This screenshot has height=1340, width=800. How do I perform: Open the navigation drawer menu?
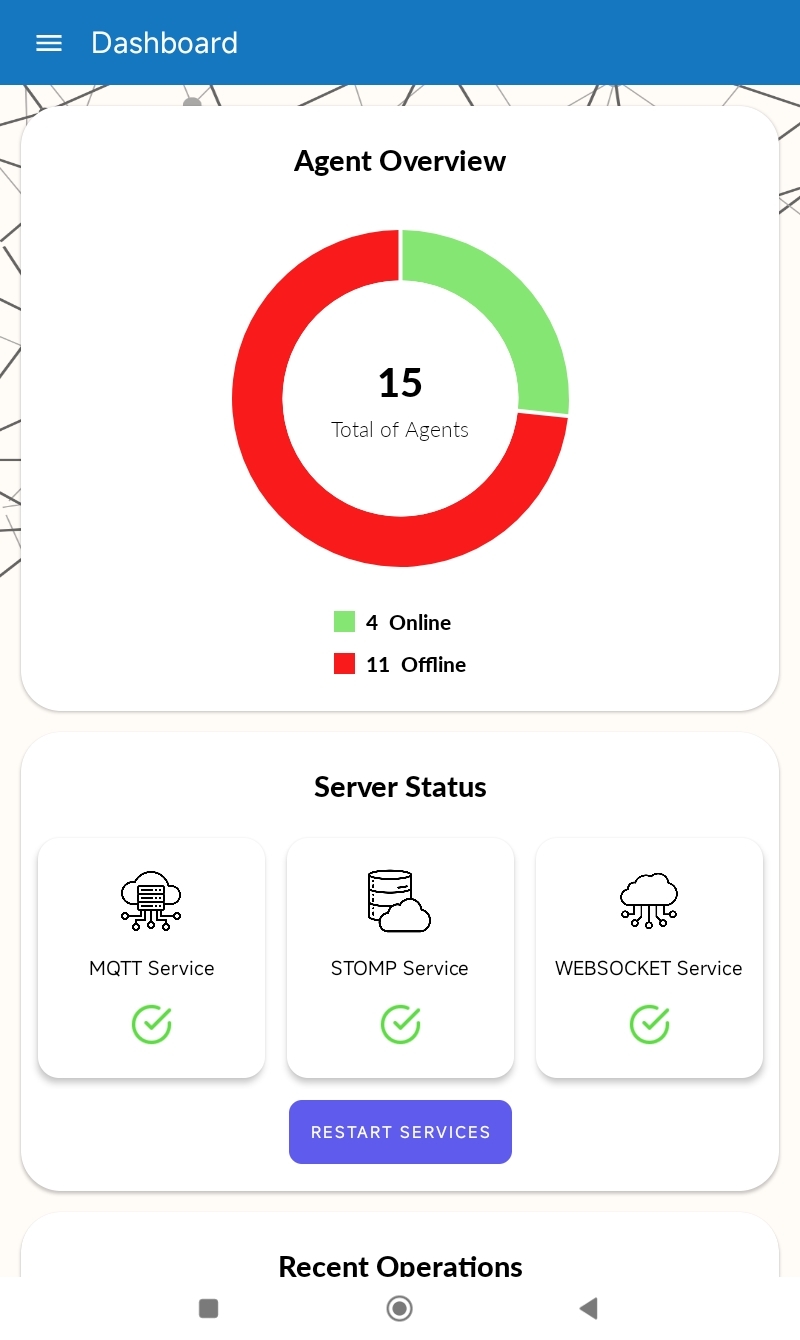49,43
